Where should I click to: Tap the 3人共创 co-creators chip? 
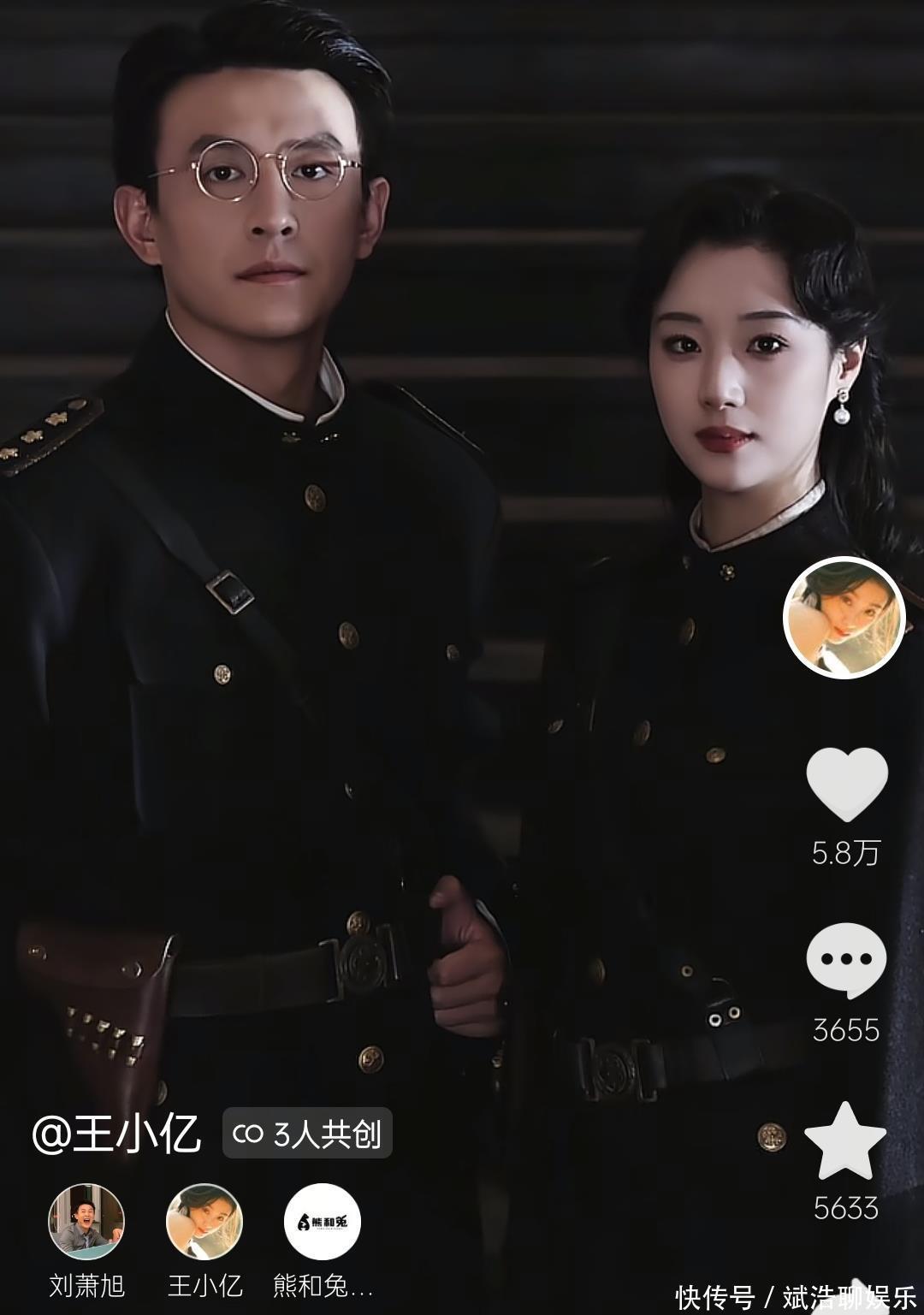(307, 1134)
